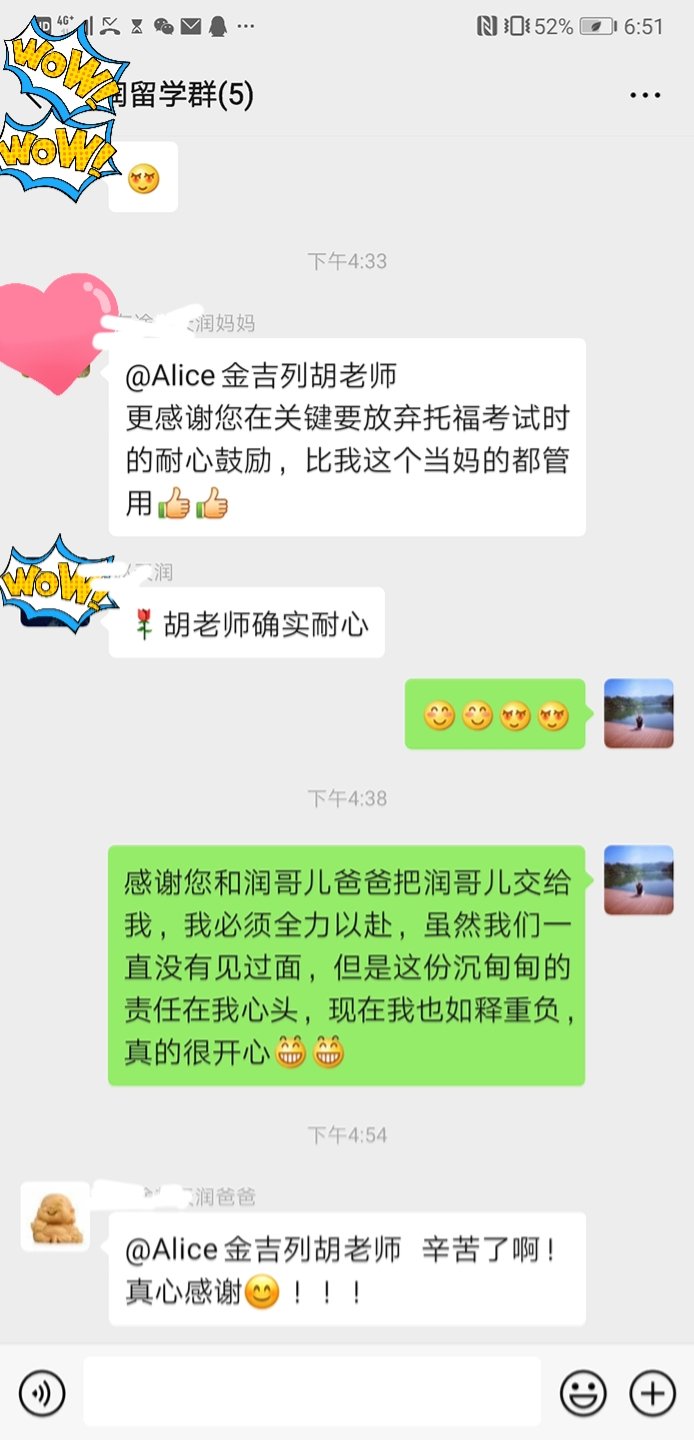Open the plus attachments menu
The height and width of the screenshot is (1440, 694).
pyautogui.click(x=652, y=1392)
